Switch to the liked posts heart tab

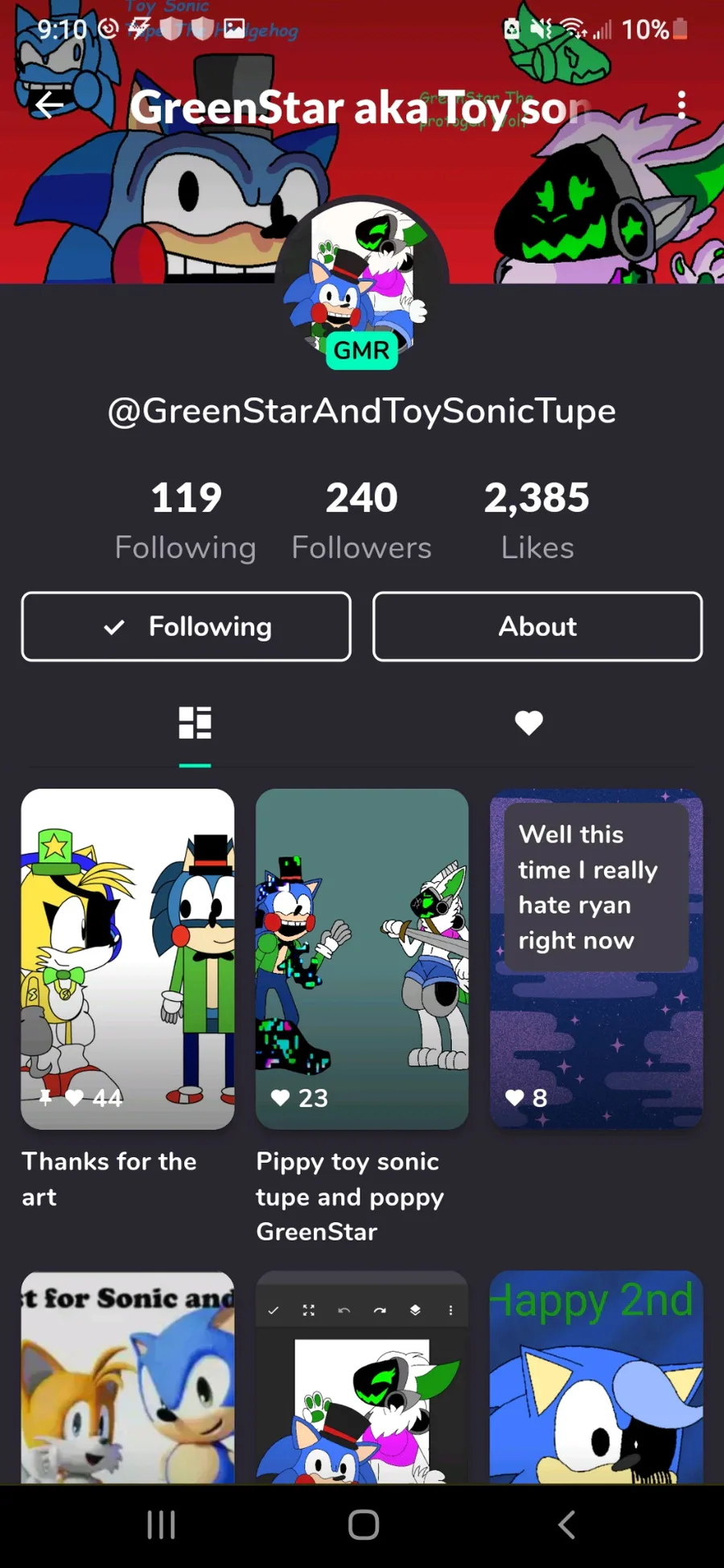[529, 723]
